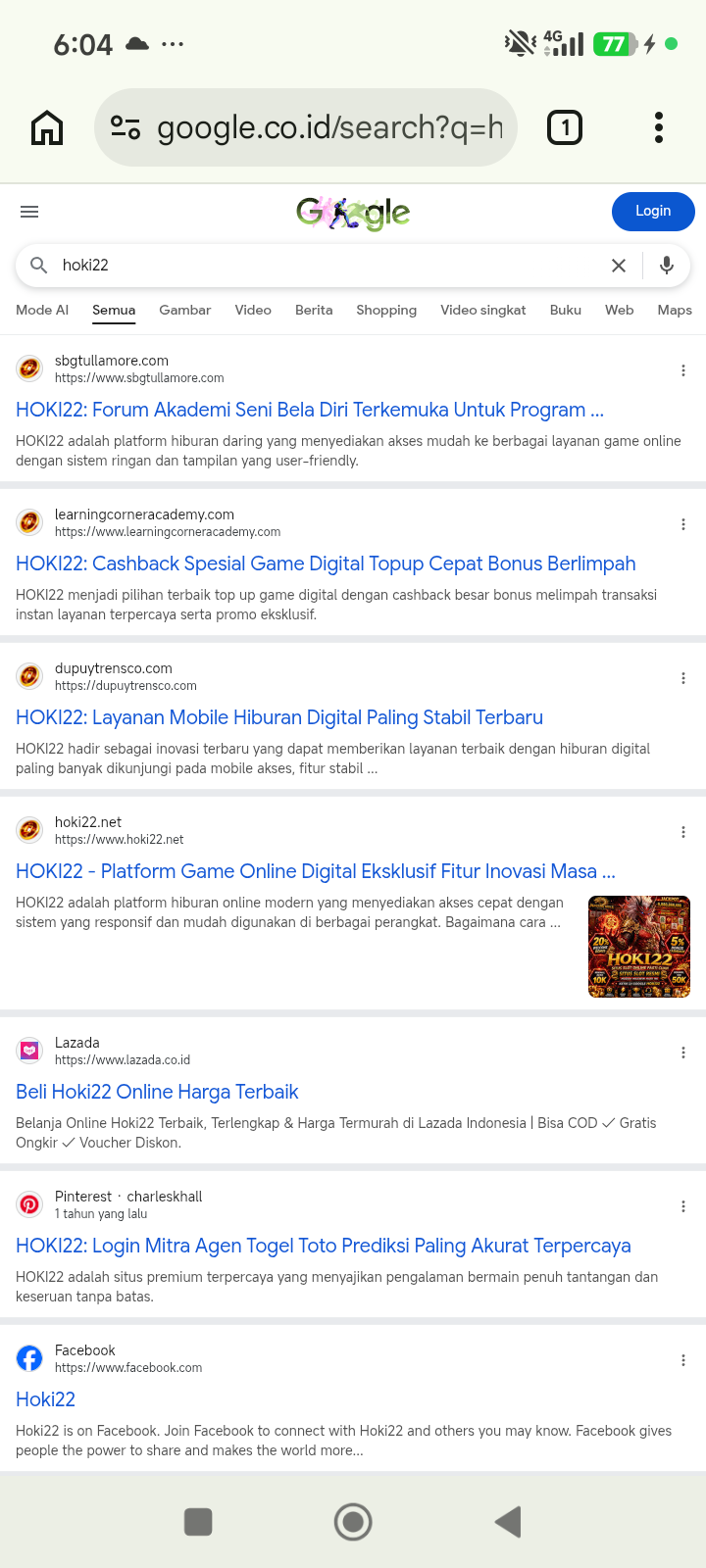Switch to the Mode AI tab
Screen dimensions: 706x1568
(x=42, y=310)
